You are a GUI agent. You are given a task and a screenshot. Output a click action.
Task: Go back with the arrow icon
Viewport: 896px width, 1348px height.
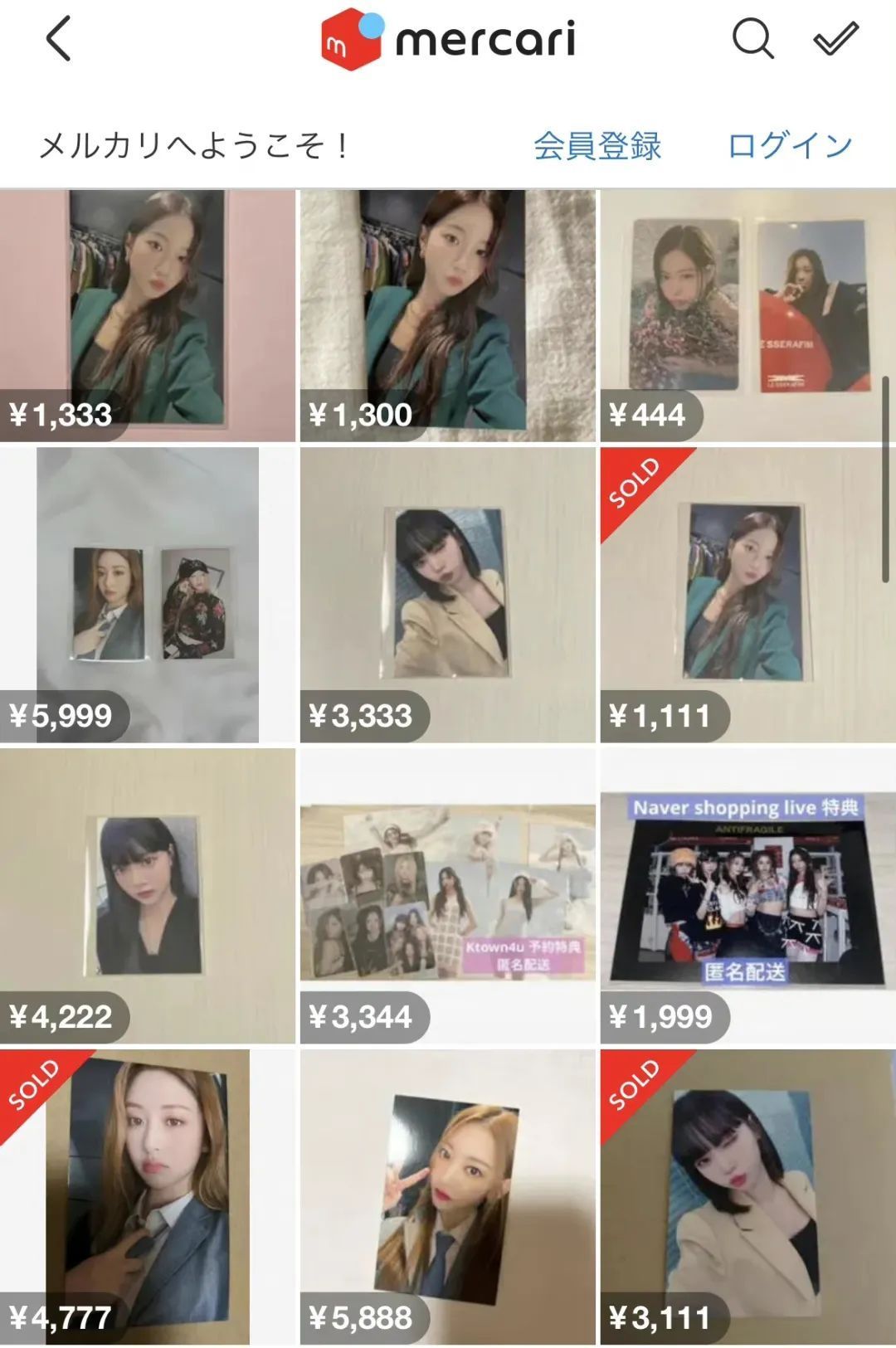click(x=59, y=40)
